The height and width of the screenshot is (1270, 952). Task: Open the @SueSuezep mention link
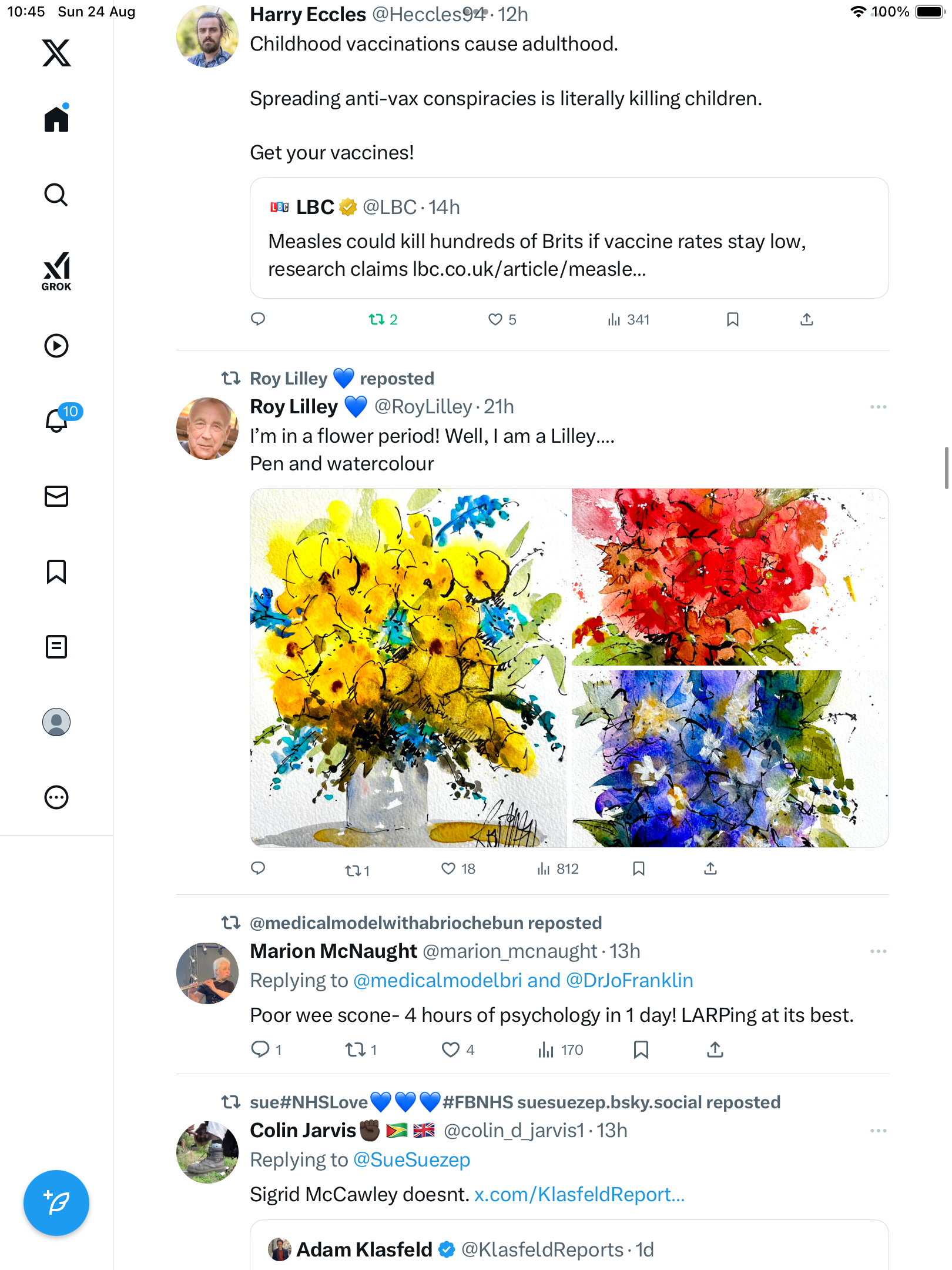[411, 1160]
